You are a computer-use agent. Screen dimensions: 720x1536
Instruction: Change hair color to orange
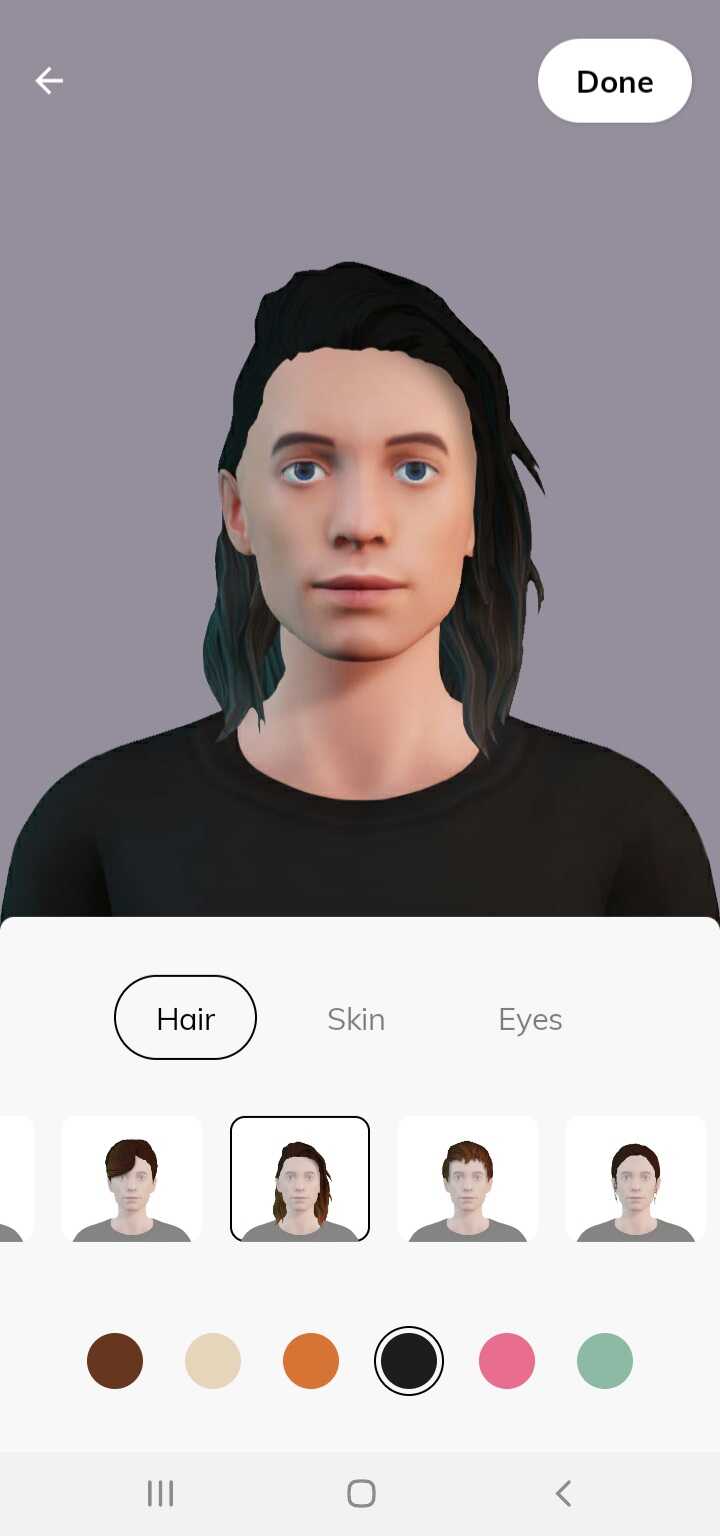coord(311,1361)
